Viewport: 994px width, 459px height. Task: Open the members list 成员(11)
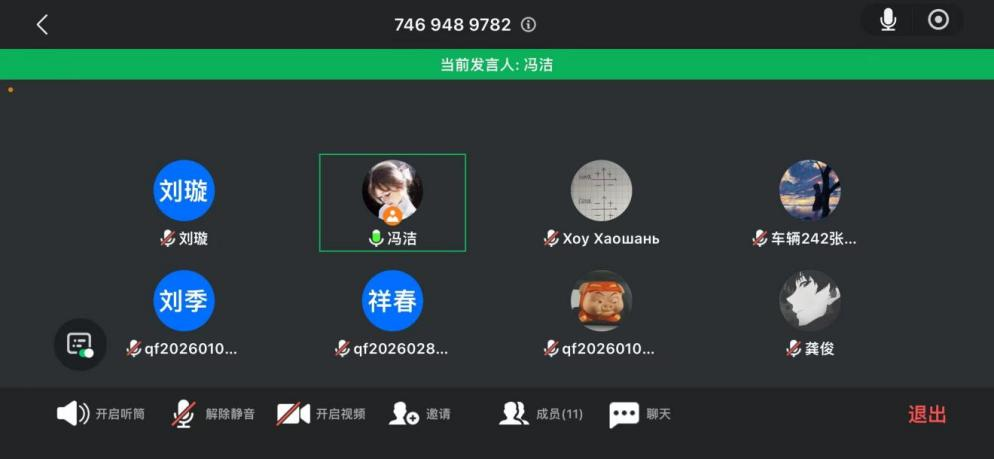(541, 414)
